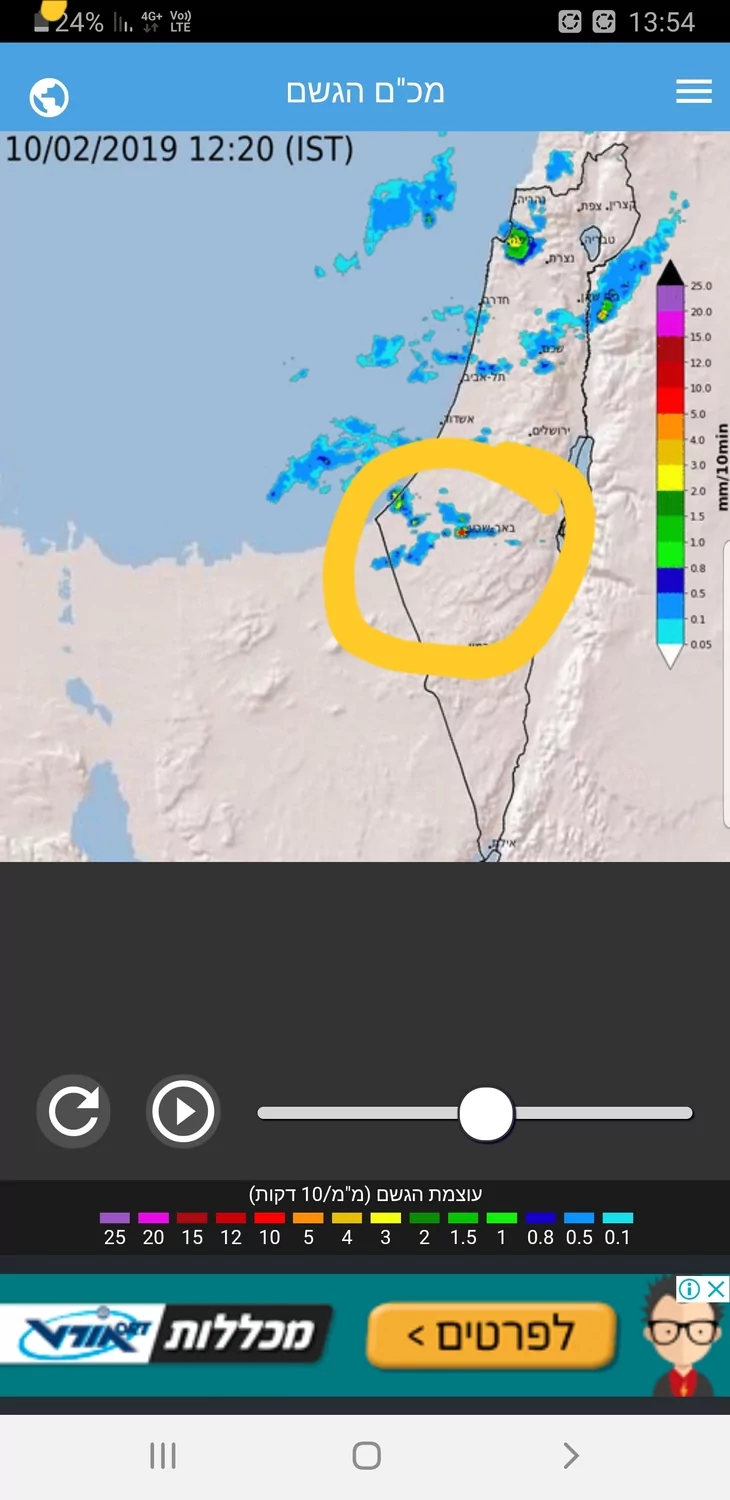Tap the radar timeline slider
This screenshot has width=730, height=1500.
click(486, 1113)
